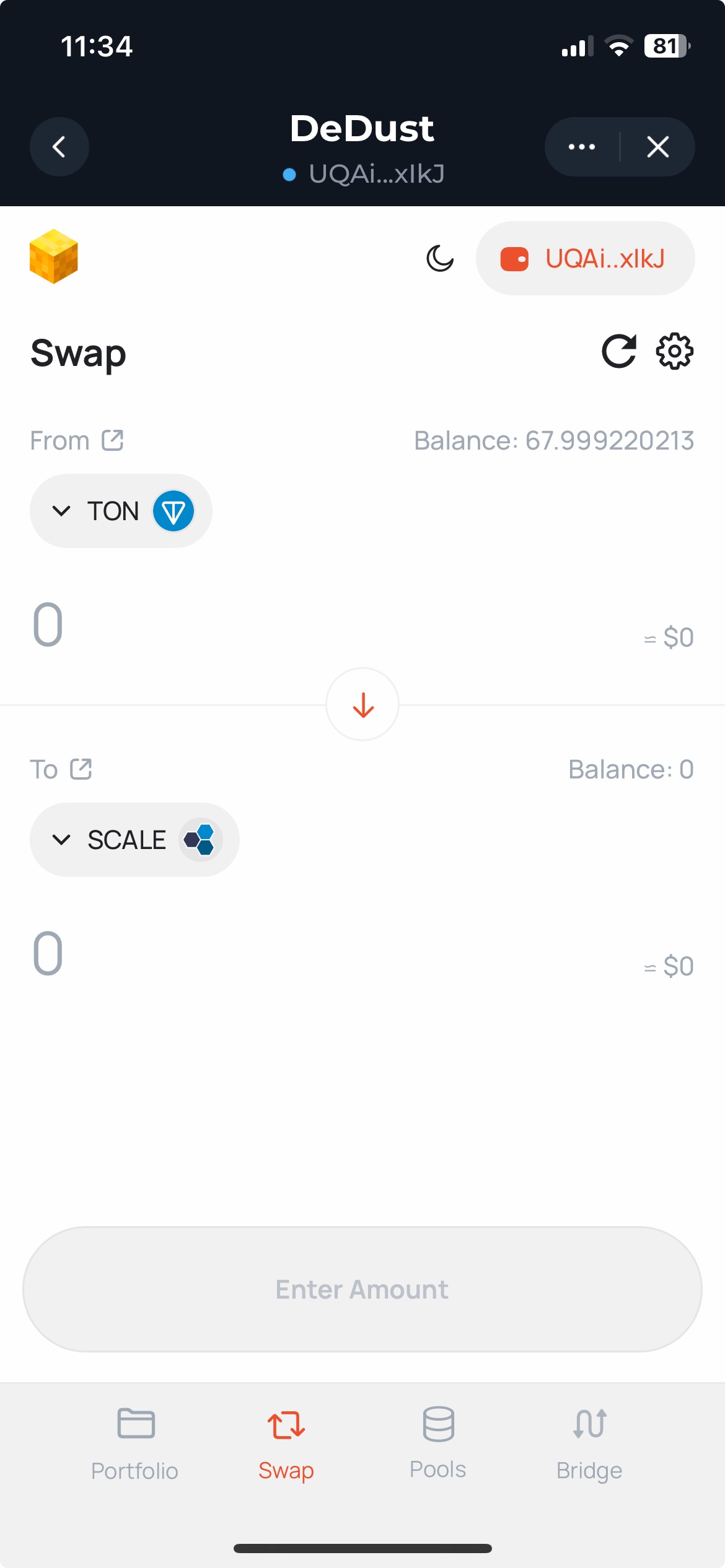
Task: Go back using the header arrow
Action: point(59,147)
